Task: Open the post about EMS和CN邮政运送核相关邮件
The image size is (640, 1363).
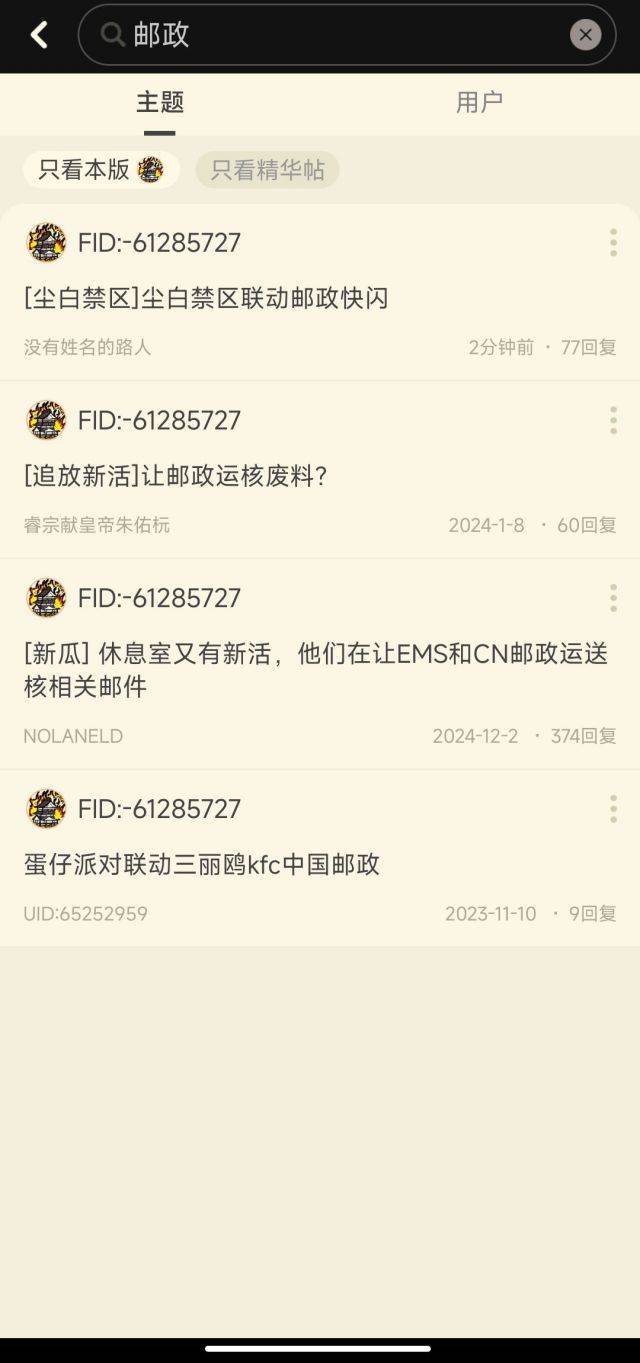Action: (x=315, y=670)
